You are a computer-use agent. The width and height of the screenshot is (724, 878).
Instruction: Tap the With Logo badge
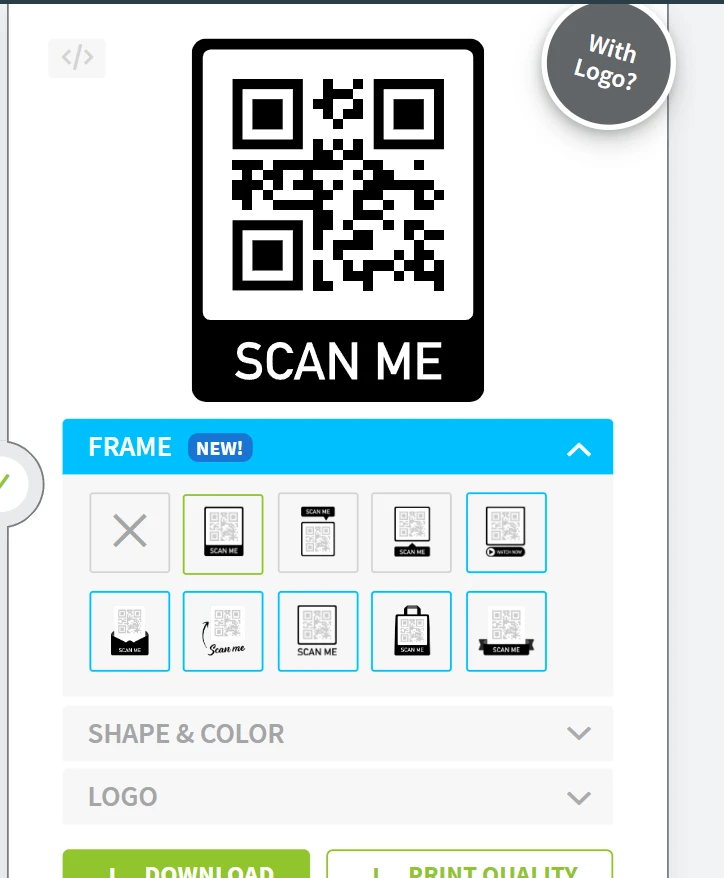pos(608,62)
